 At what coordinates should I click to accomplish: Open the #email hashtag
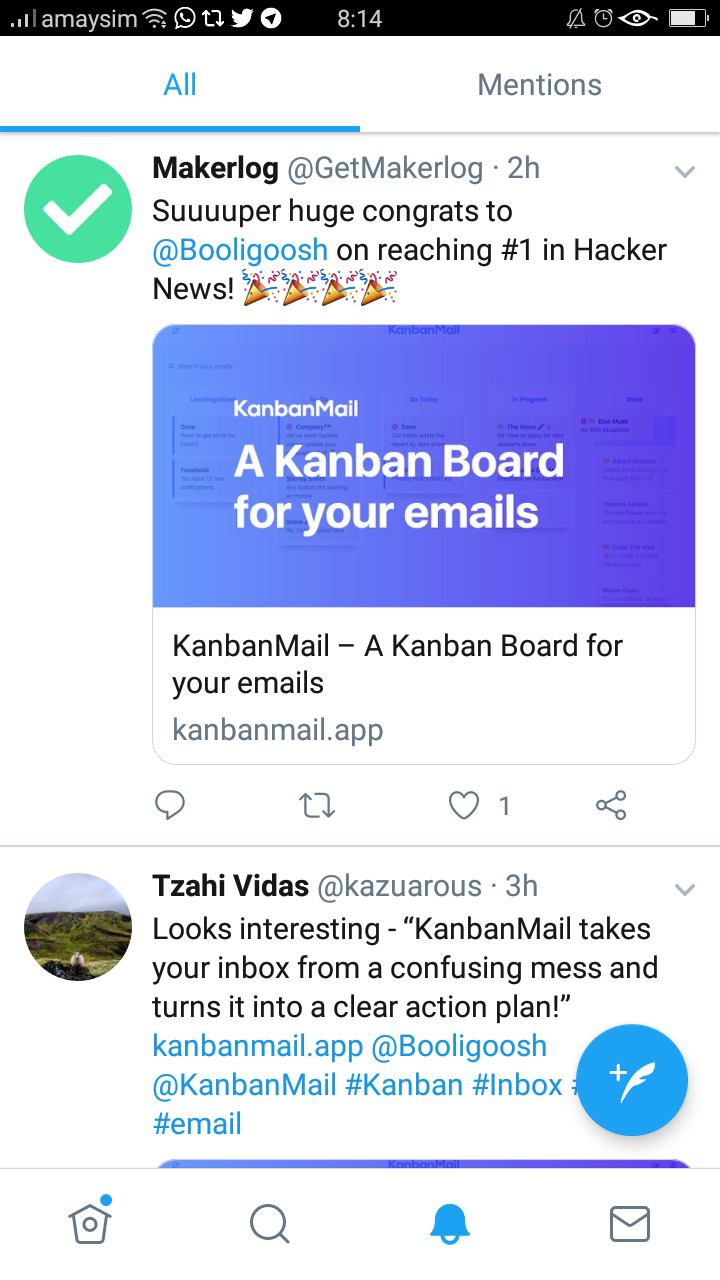point(197,1123)
